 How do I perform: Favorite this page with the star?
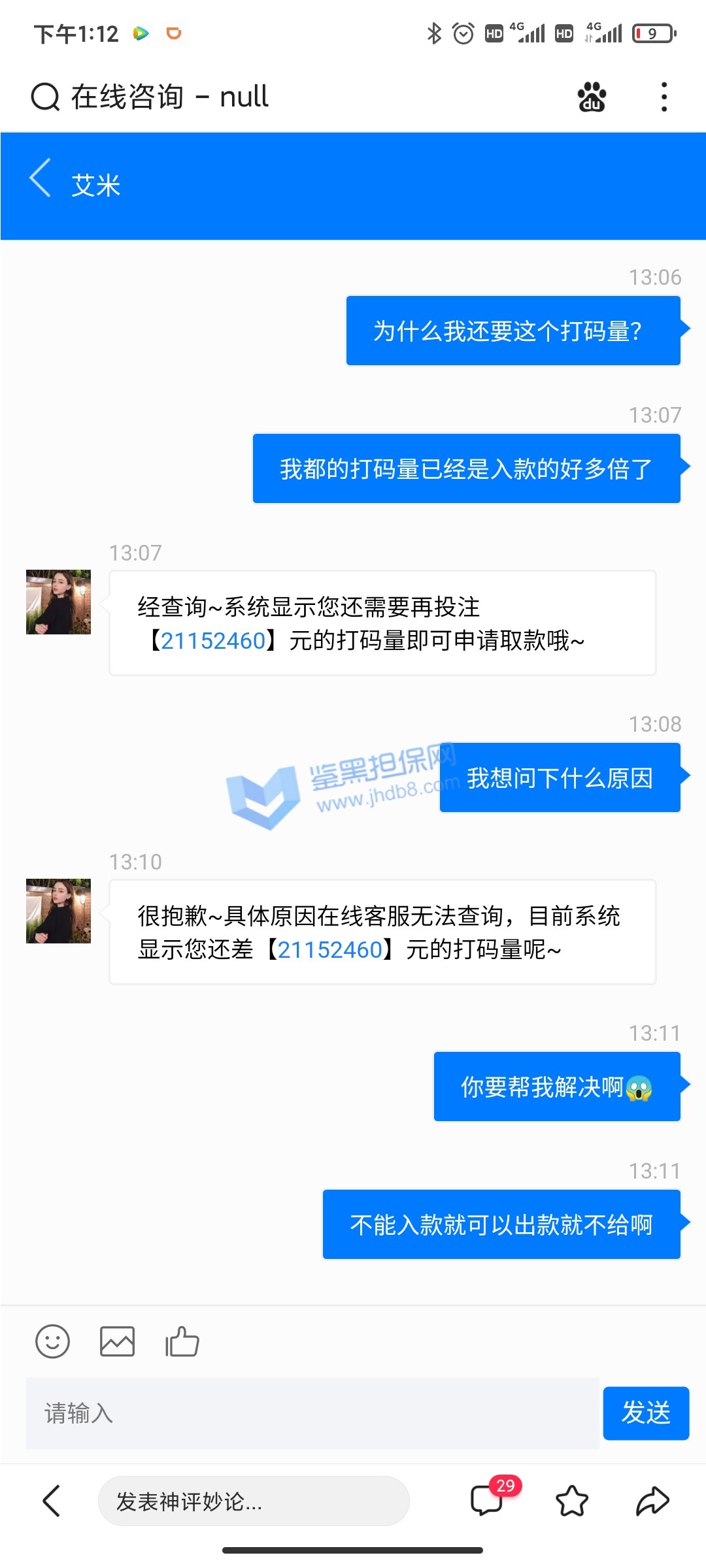[572, 1501]
